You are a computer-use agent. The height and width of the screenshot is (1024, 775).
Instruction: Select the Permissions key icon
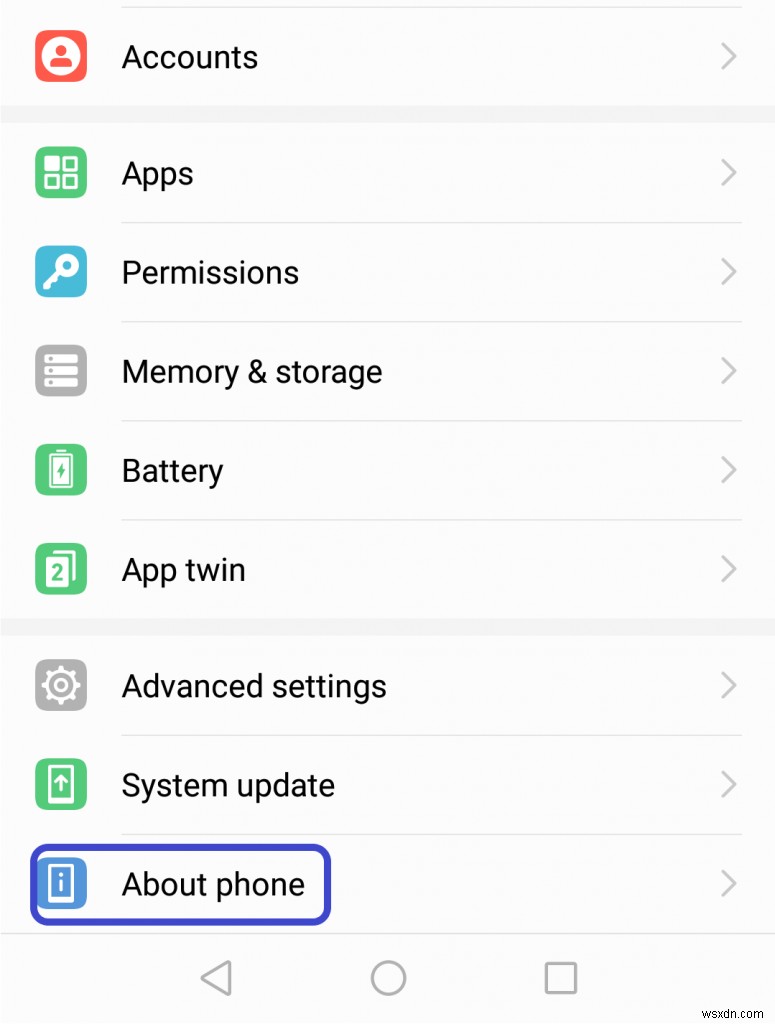pos(60,271)
